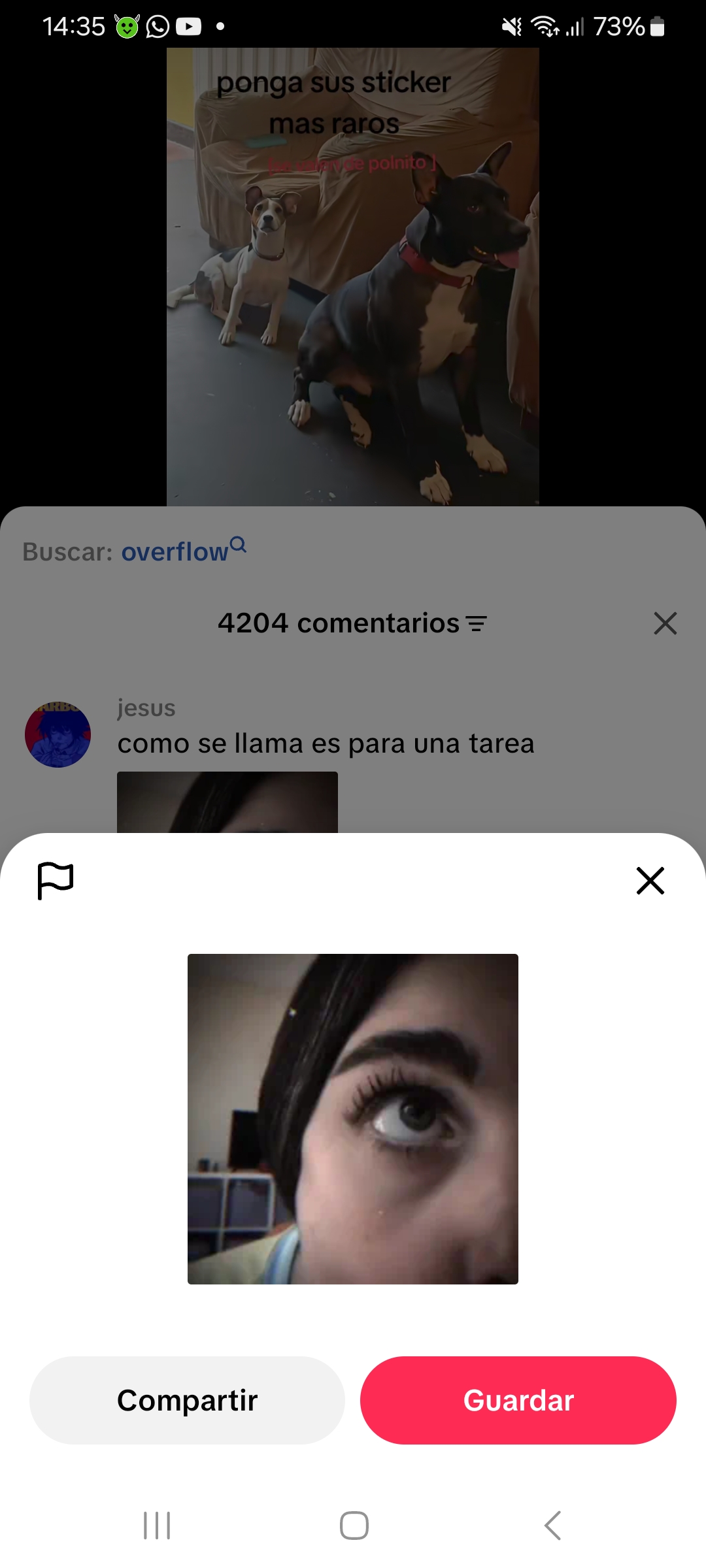Save the sticker with Guardar
706x1568 pixels.
[518, 1400]
